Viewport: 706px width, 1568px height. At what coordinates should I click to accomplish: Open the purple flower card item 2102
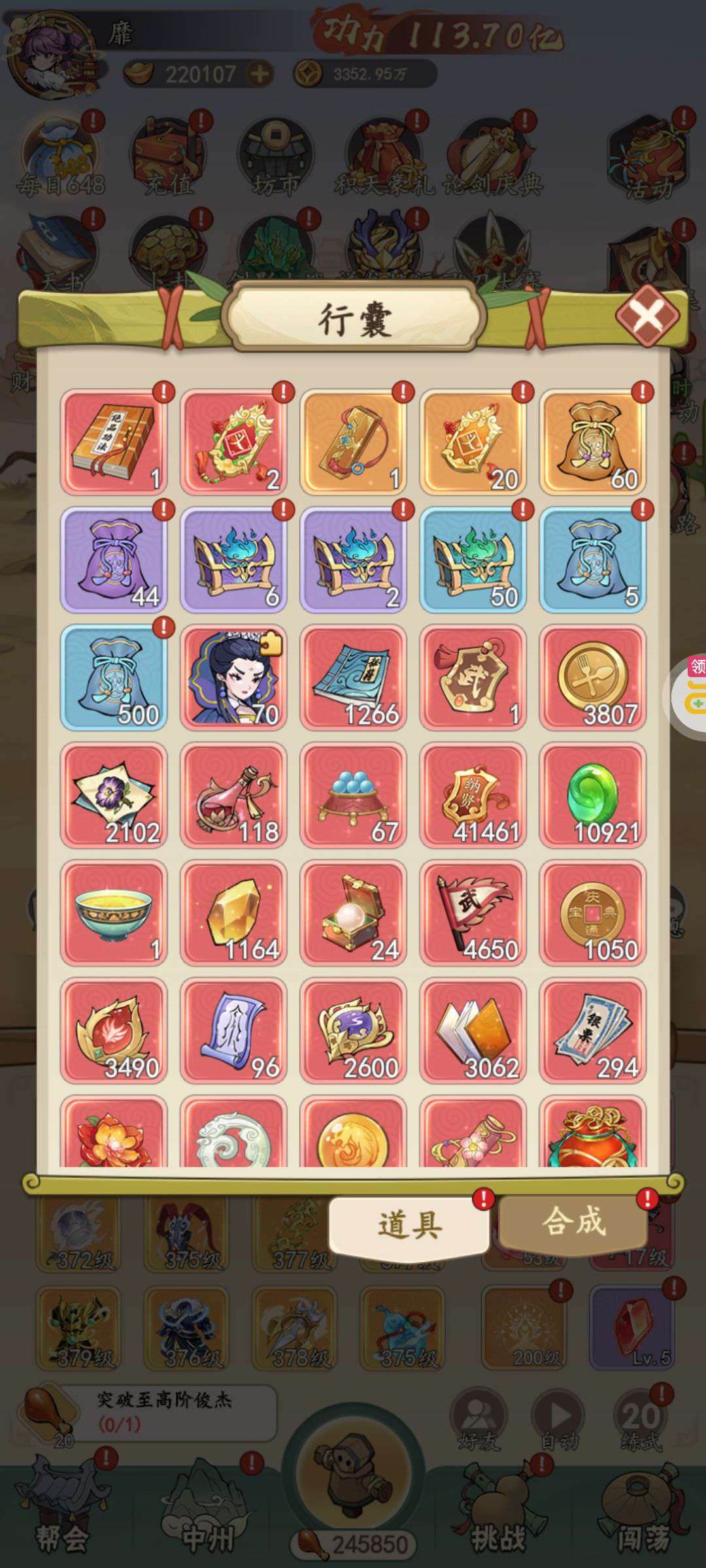(114, 794)
